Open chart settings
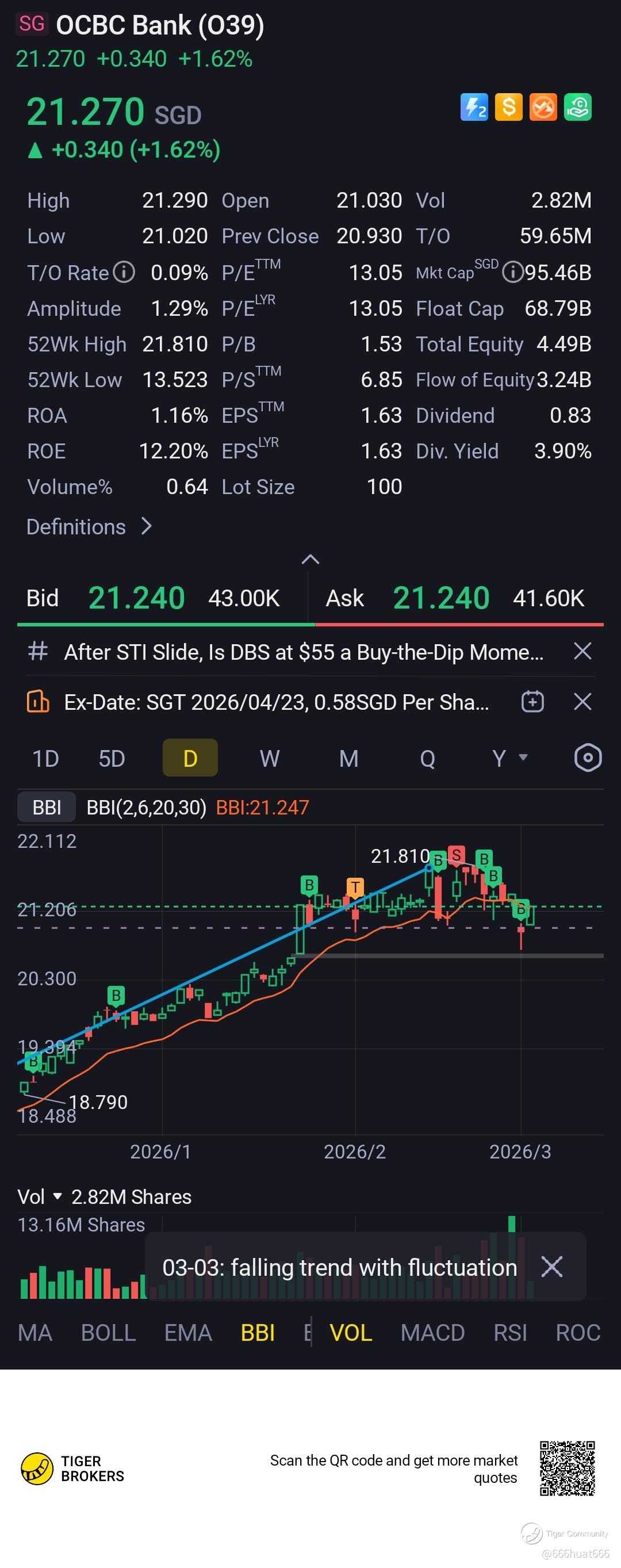 pos(588,758)
